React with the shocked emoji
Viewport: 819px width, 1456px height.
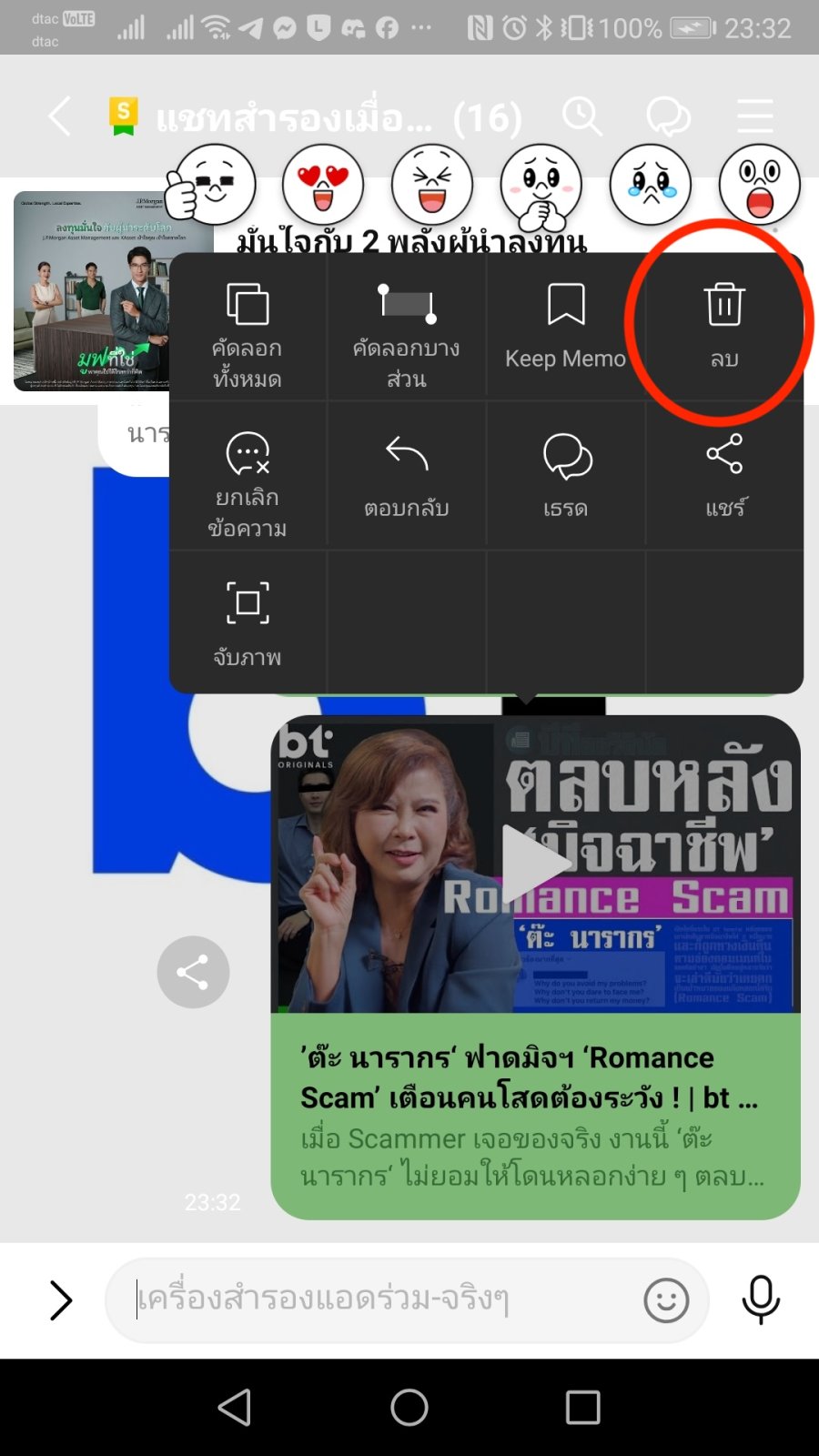[x=760, y=185]
